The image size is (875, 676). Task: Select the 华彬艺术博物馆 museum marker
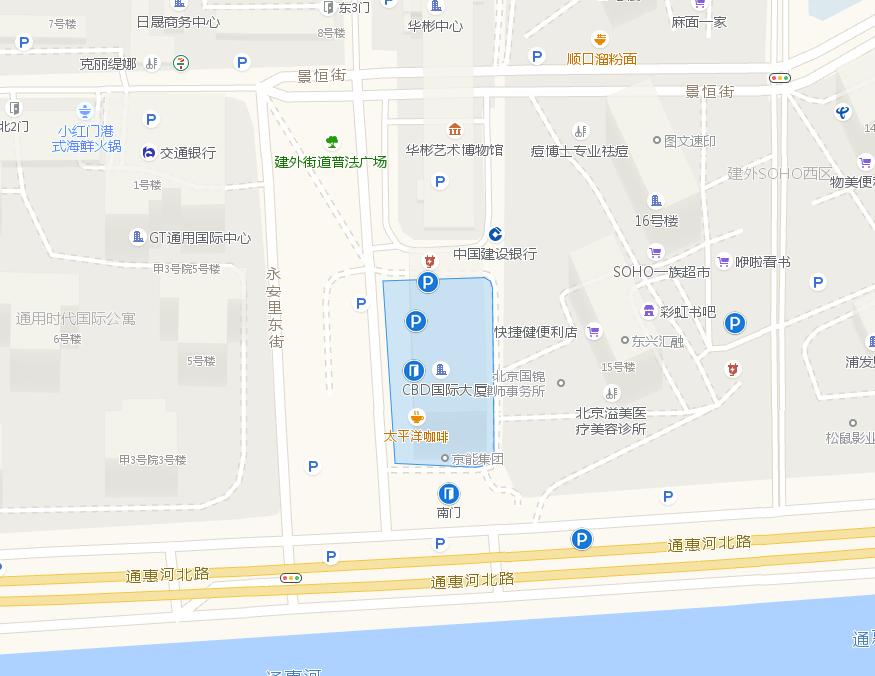coord(455,130)
